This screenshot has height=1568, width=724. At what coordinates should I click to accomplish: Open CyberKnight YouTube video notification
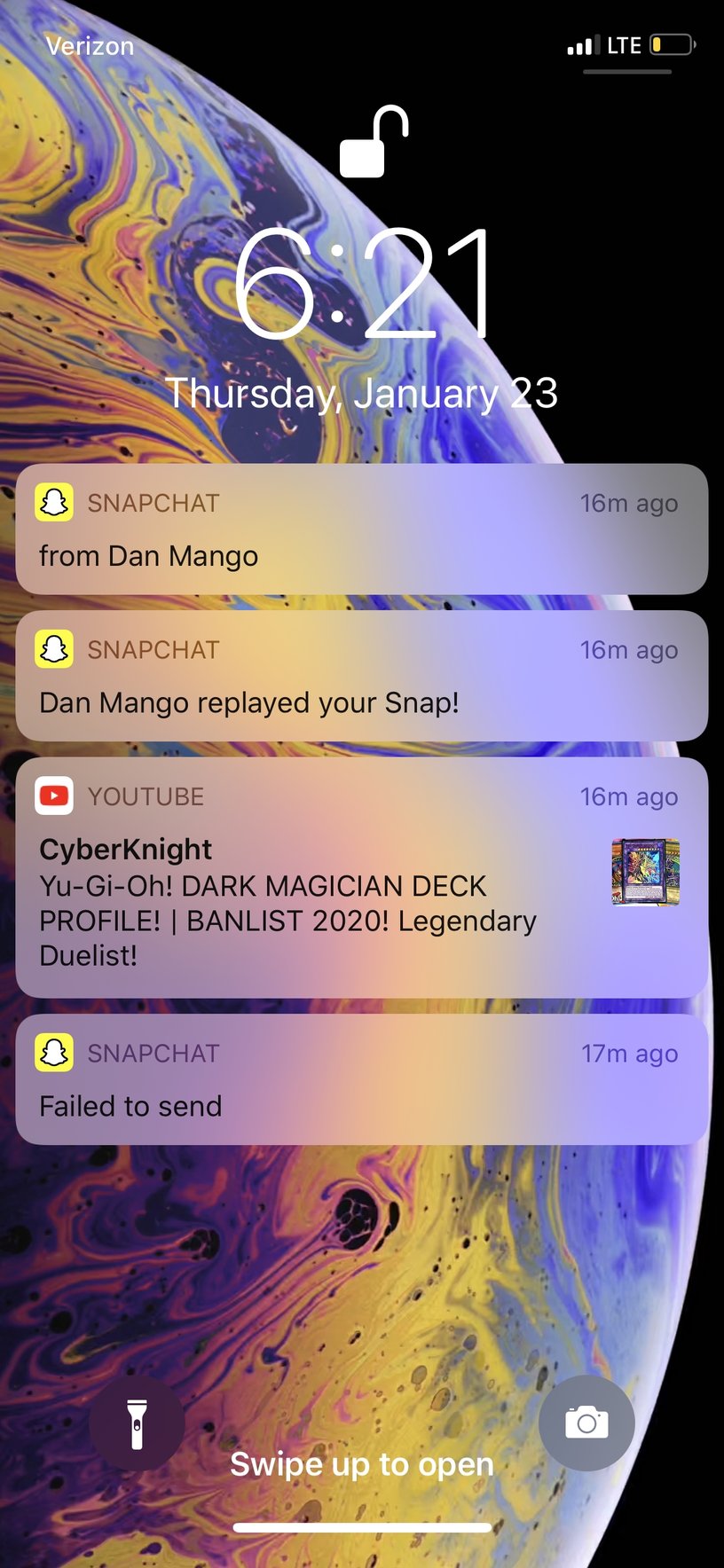[x=361, y=877]
